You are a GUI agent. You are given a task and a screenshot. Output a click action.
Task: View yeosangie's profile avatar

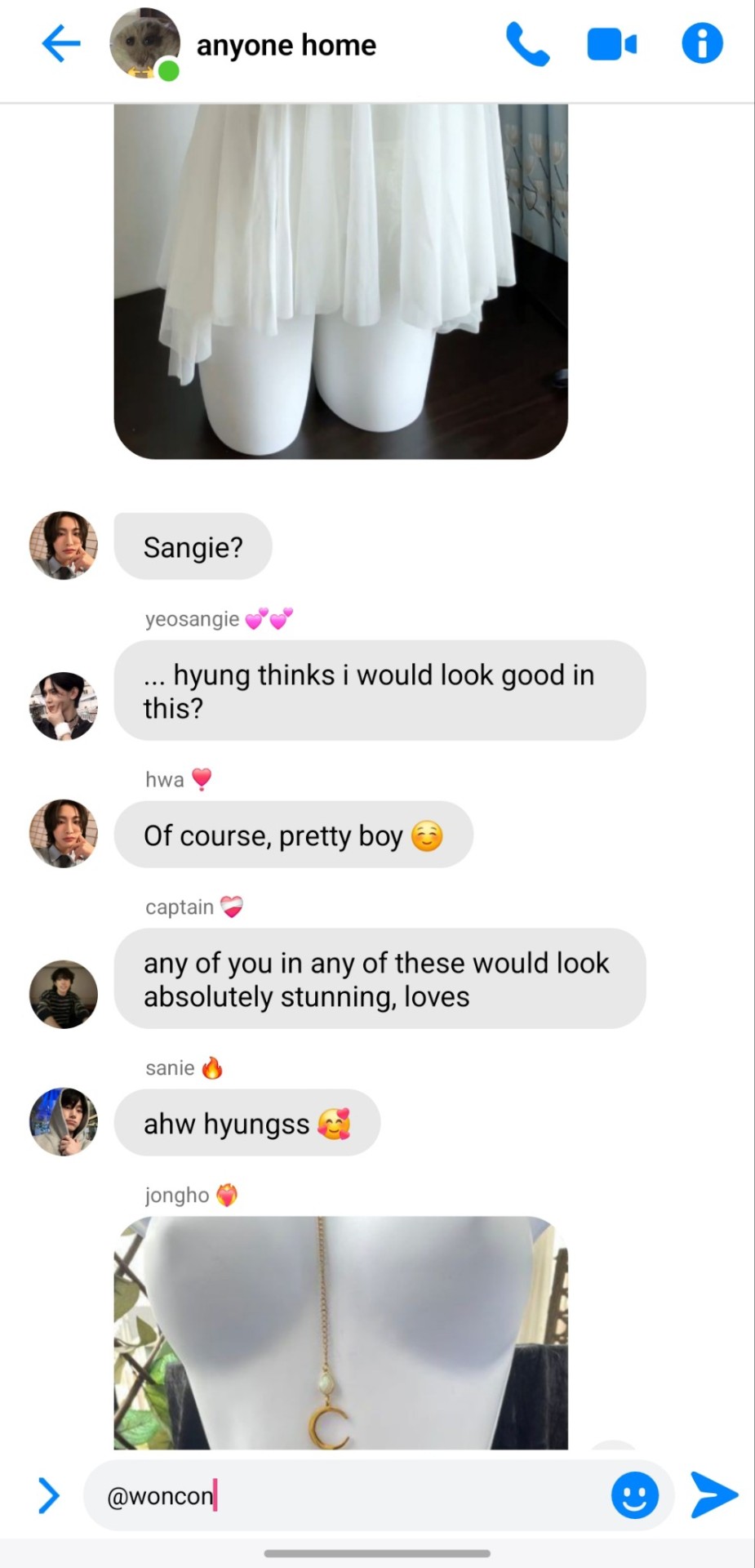(64, 706)
